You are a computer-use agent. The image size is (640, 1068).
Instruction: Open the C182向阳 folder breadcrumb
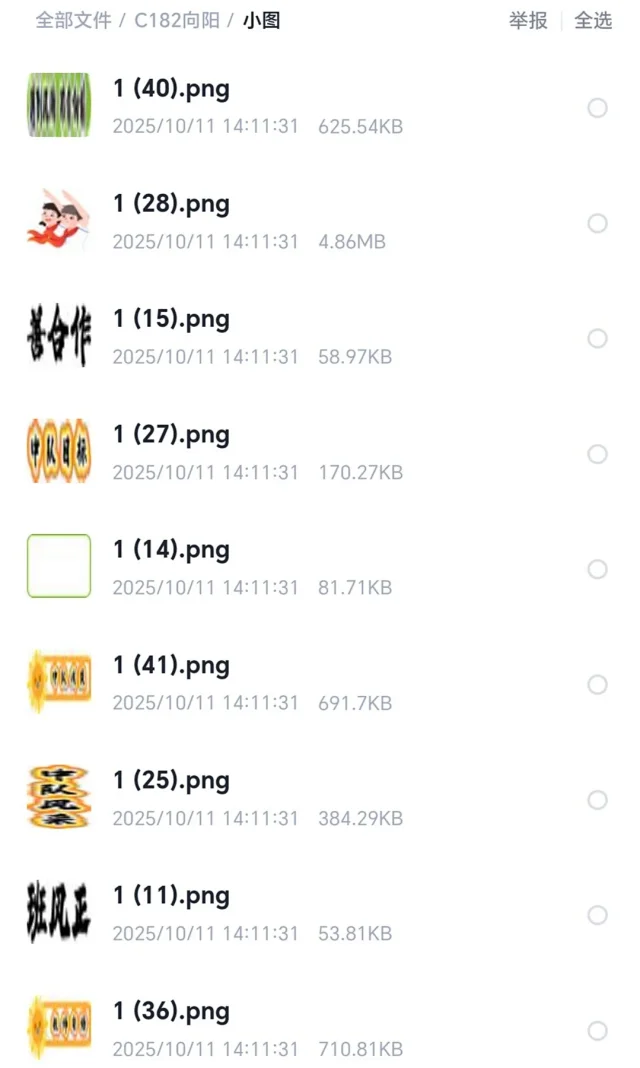click(179, 20)
